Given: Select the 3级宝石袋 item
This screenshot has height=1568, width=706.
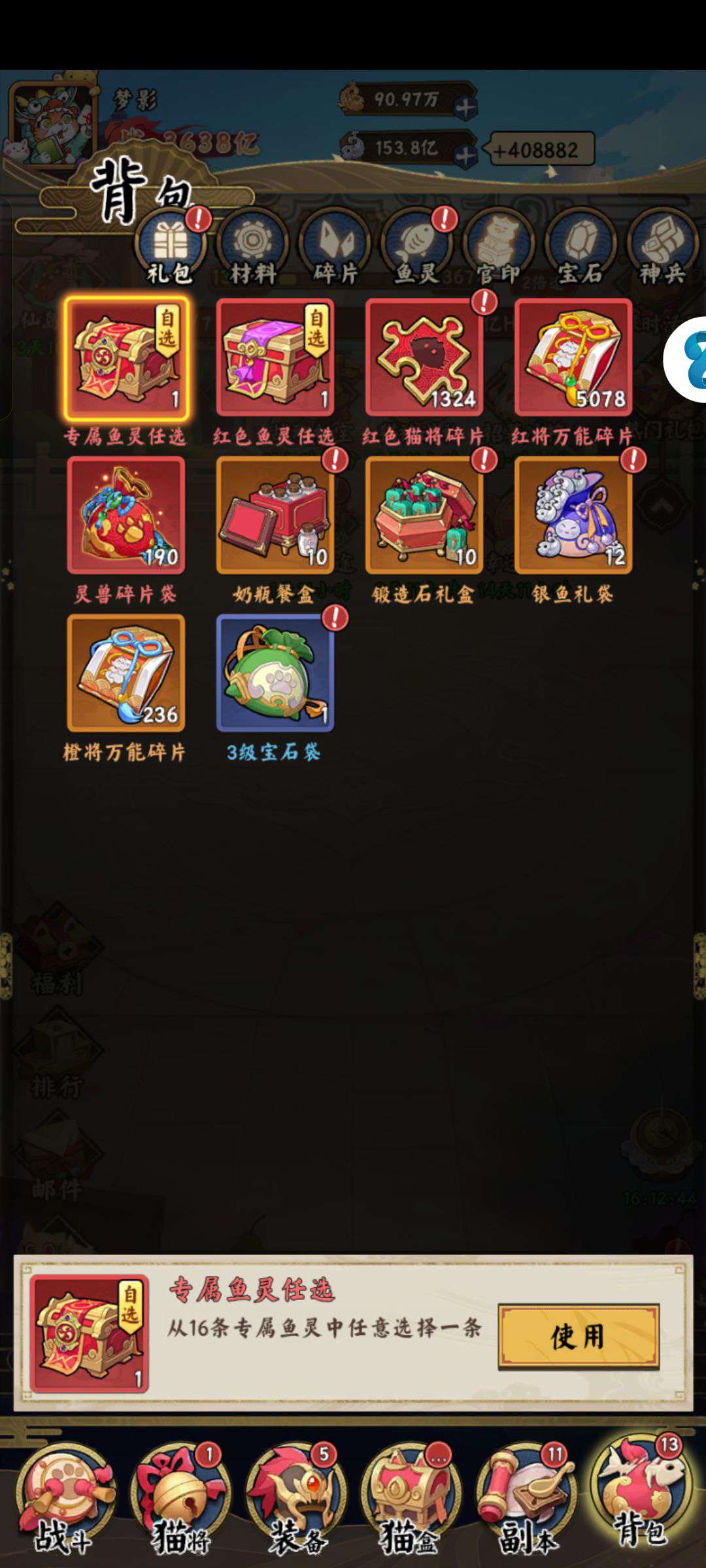Looking at the screenshot, I should pyautogui.click(x=275, y=673).
